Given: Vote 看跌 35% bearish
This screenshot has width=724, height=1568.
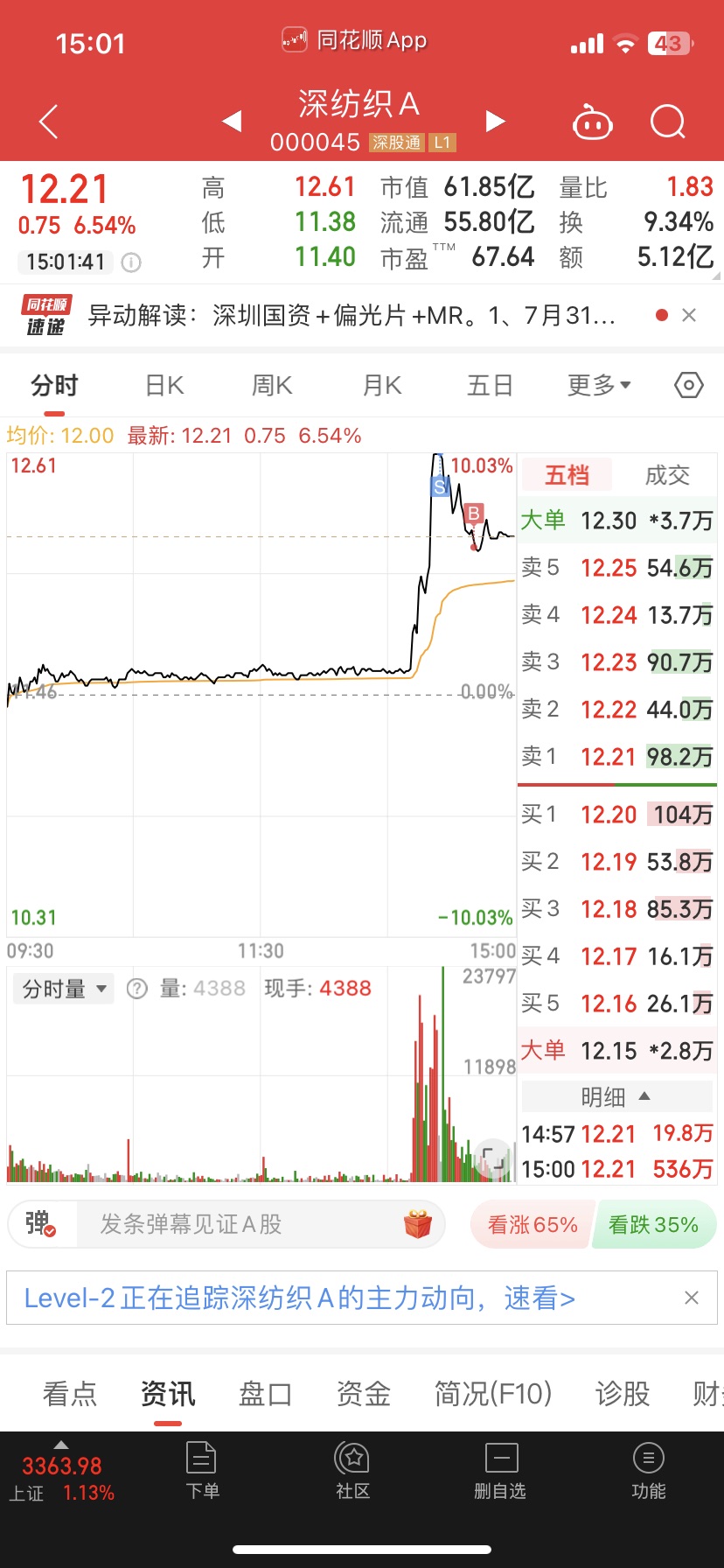Looking at the screenshot, I should [x=654, y=1224].
